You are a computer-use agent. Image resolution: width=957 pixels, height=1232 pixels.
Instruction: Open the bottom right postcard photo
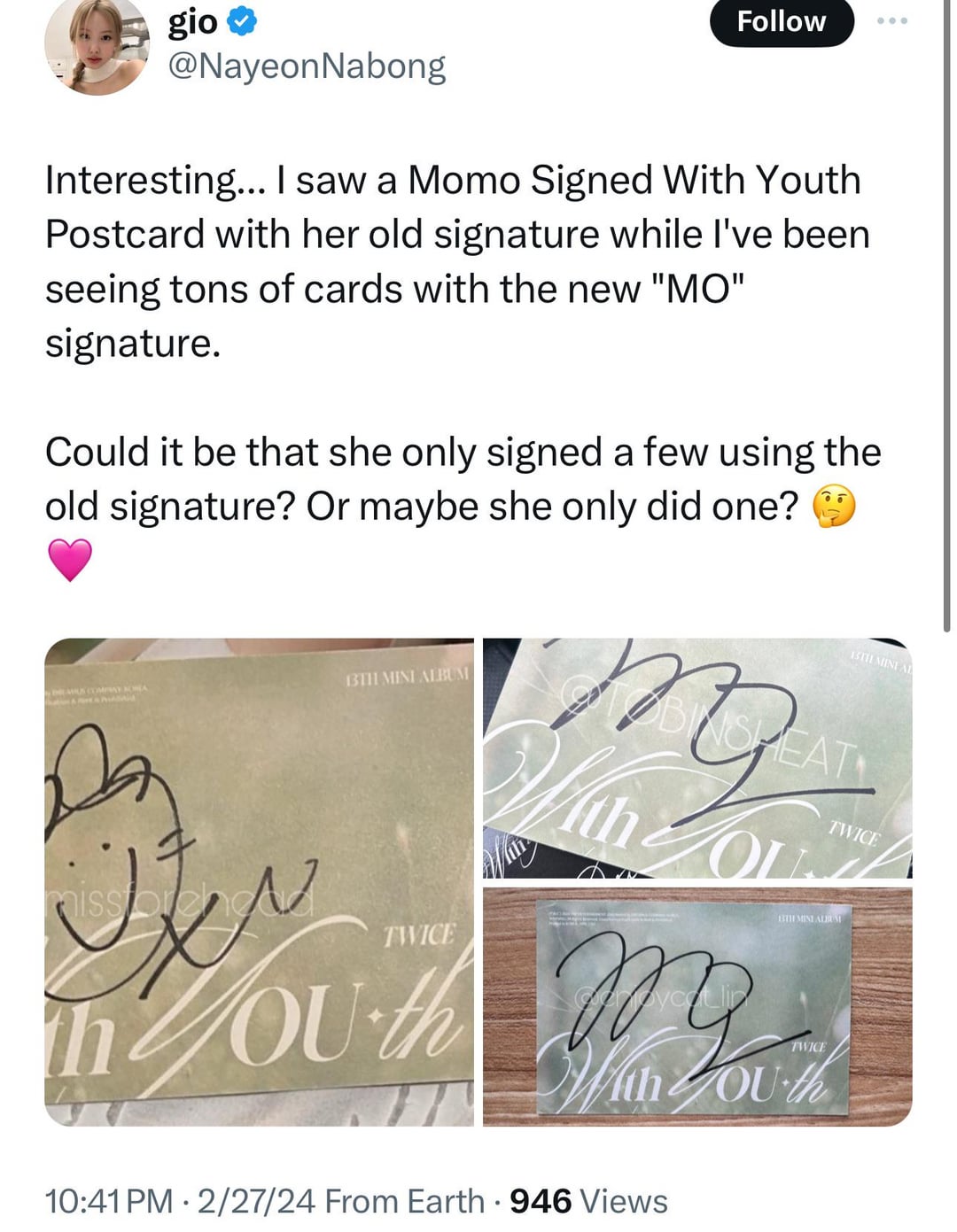click(x=696, y=1006)
